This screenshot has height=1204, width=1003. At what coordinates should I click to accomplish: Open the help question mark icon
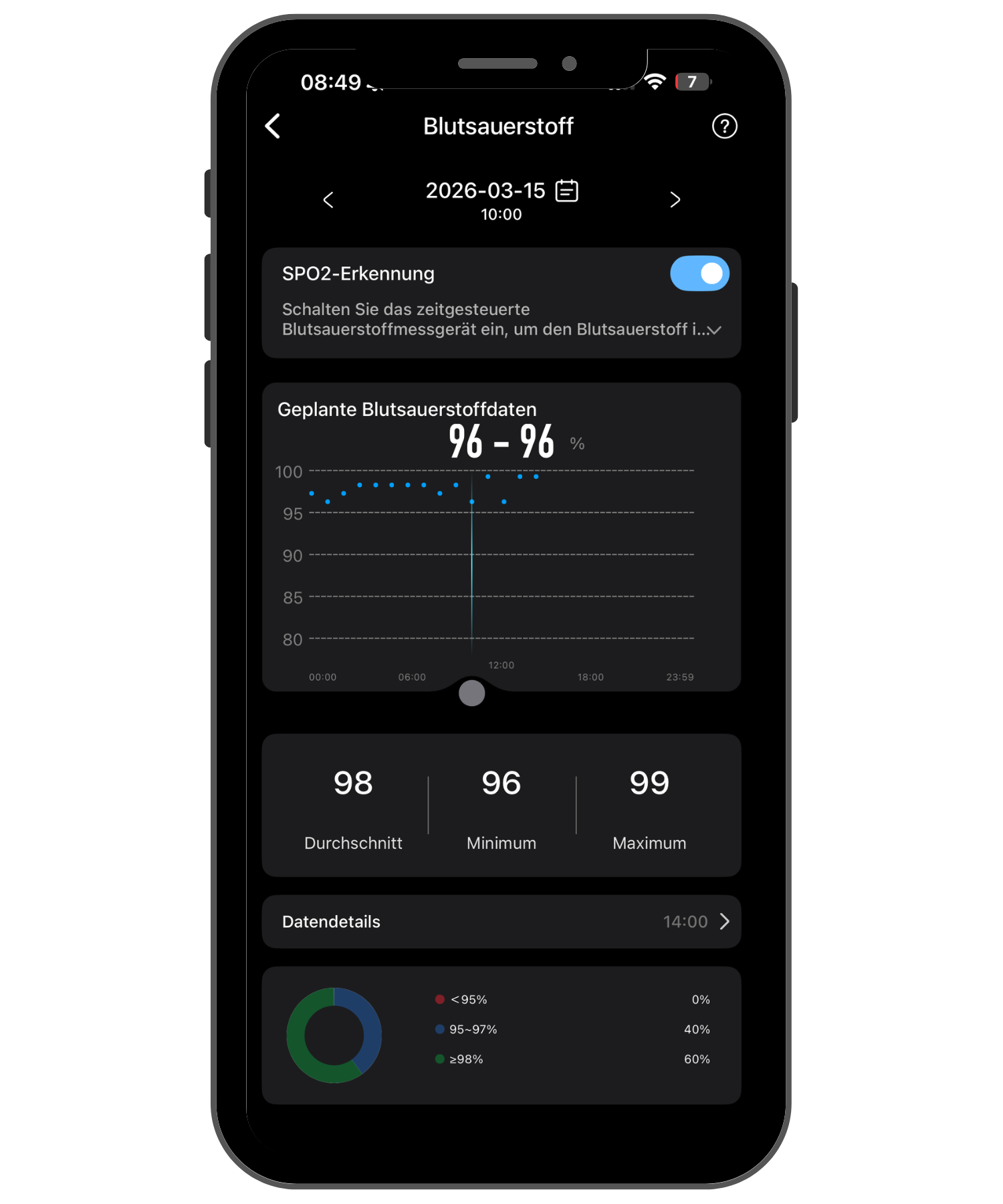(x=724, y=126)
